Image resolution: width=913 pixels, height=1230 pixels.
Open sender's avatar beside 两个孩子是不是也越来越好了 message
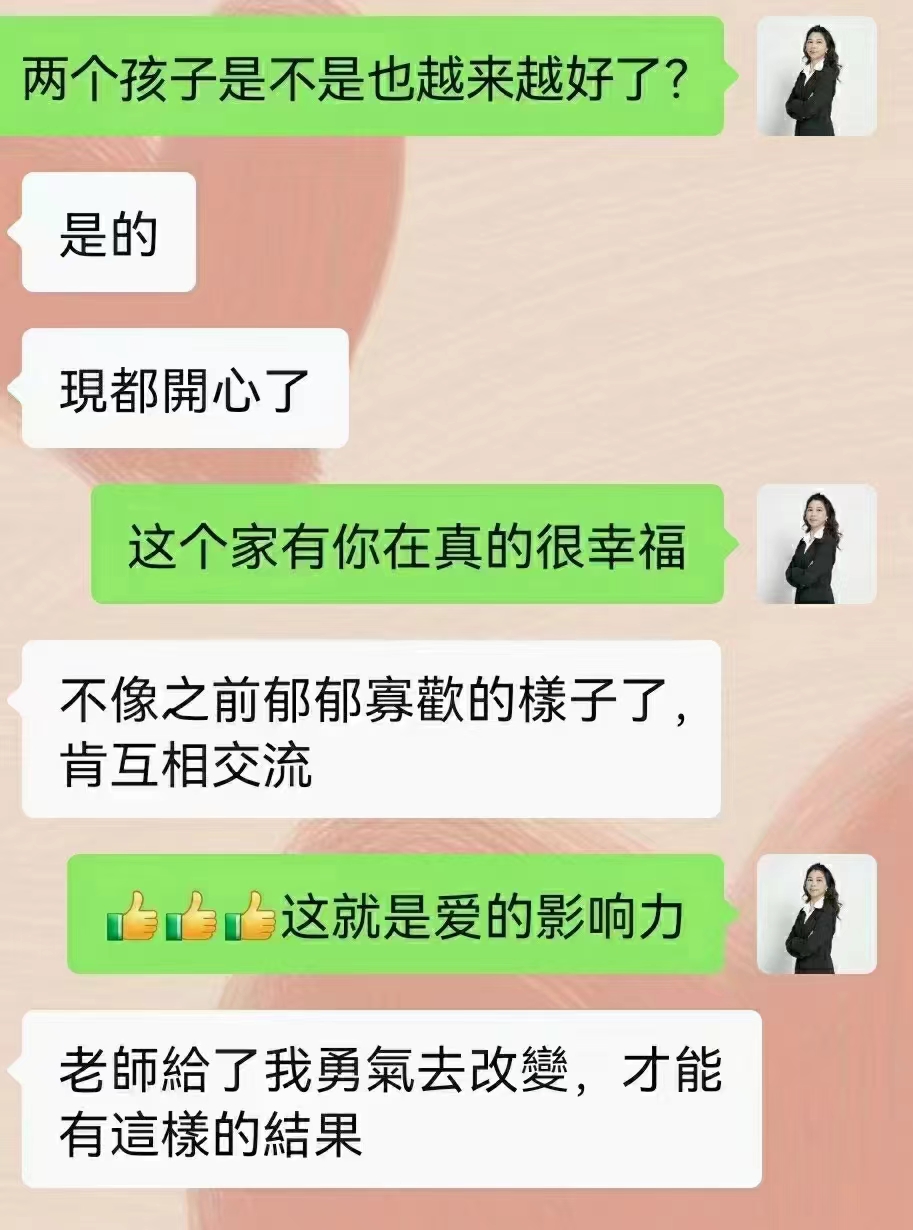pos(816,76)
